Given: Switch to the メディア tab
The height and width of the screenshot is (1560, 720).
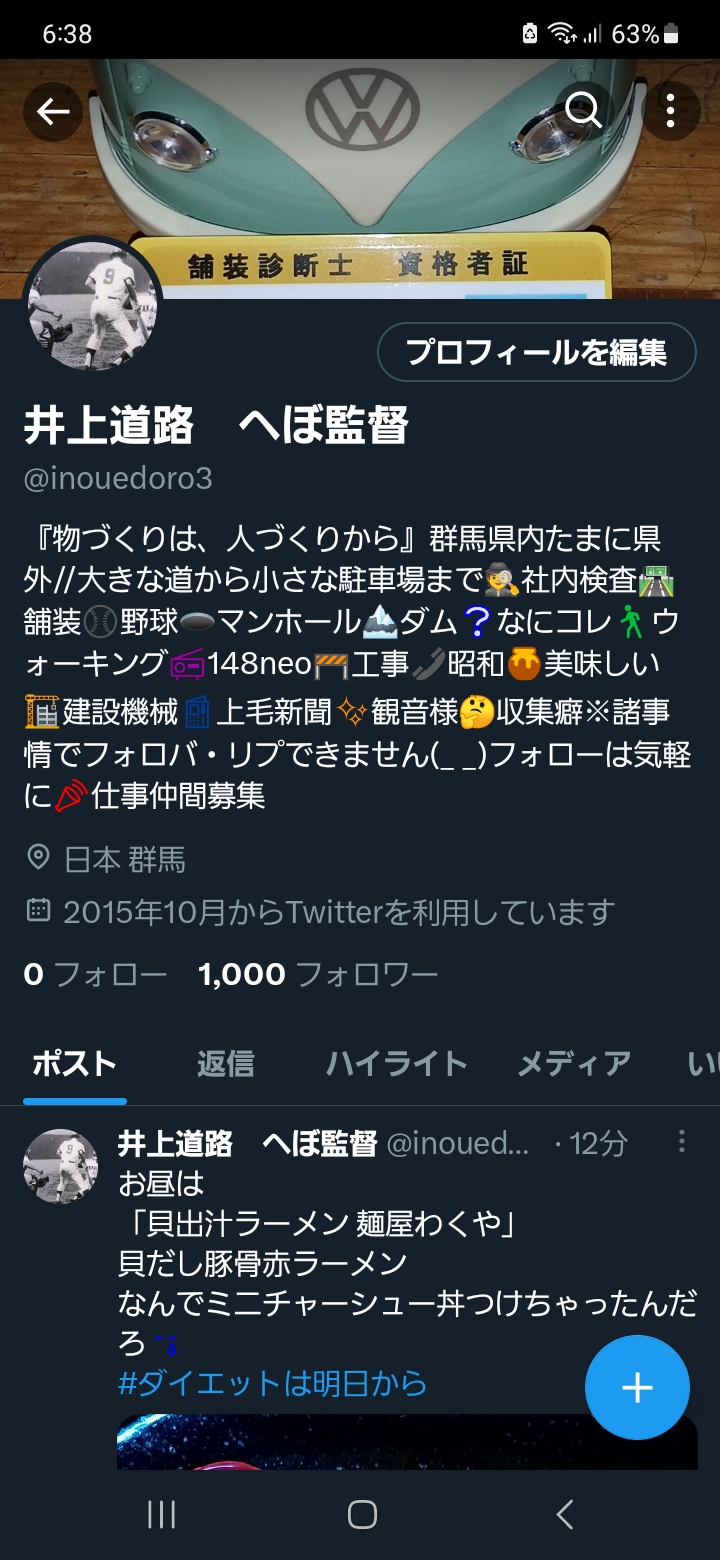Looking at the screenshot, I should coord(574,1064).
